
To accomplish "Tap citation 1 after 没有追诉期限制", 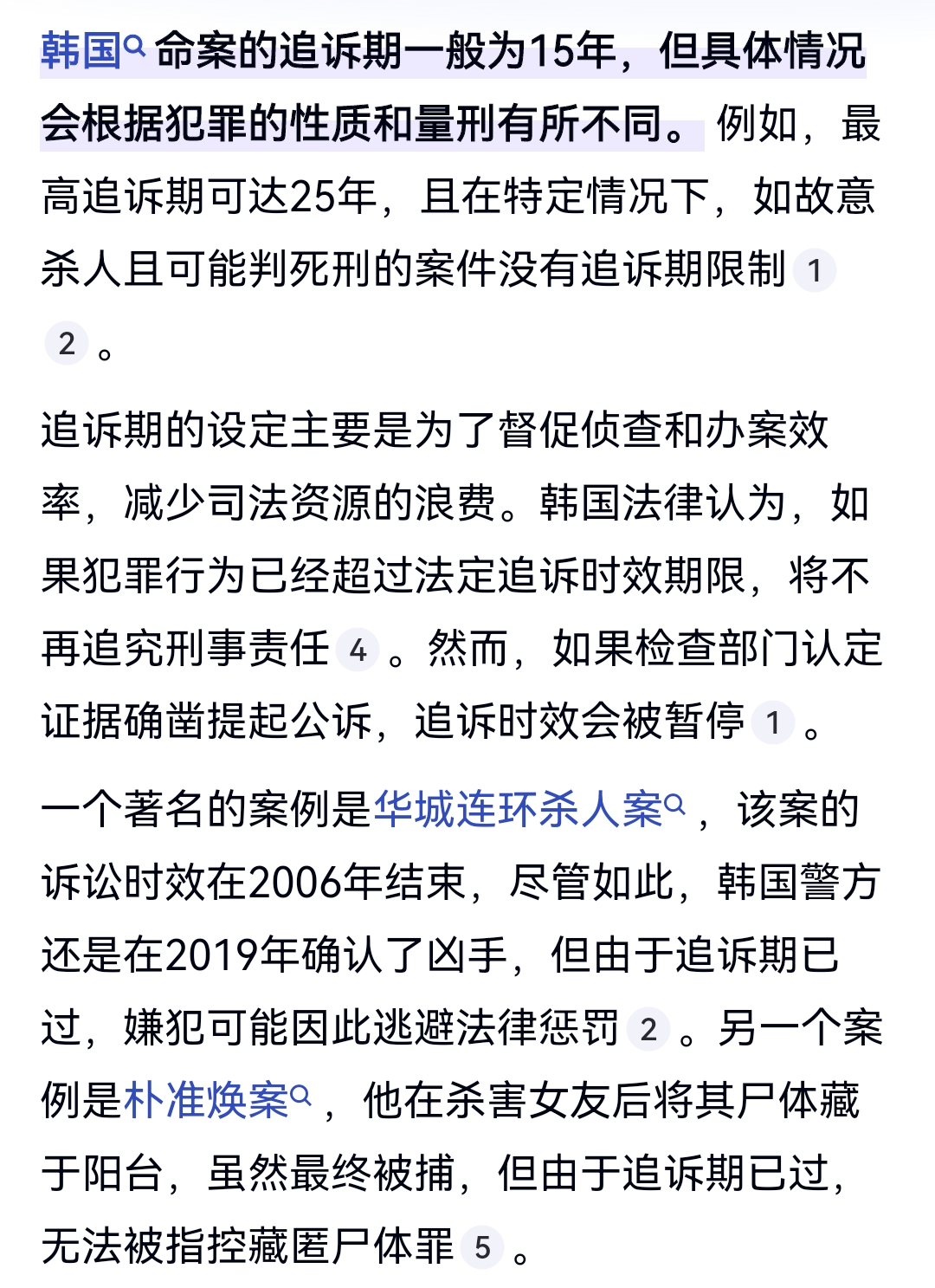I will click(814, 270).
